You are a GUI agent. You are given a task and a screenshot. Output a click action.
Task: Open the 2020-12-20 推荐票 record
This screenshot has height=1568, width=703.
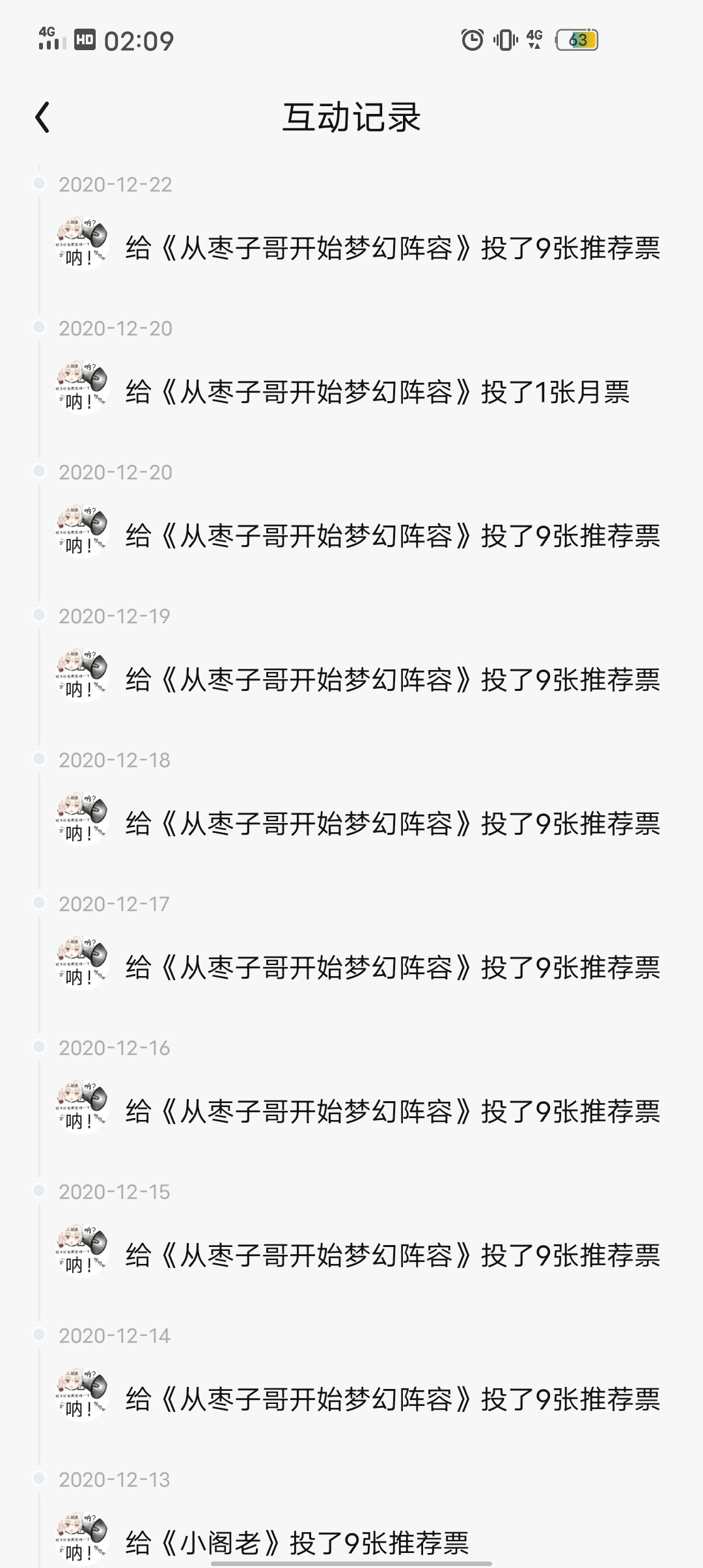pos(393,536)
